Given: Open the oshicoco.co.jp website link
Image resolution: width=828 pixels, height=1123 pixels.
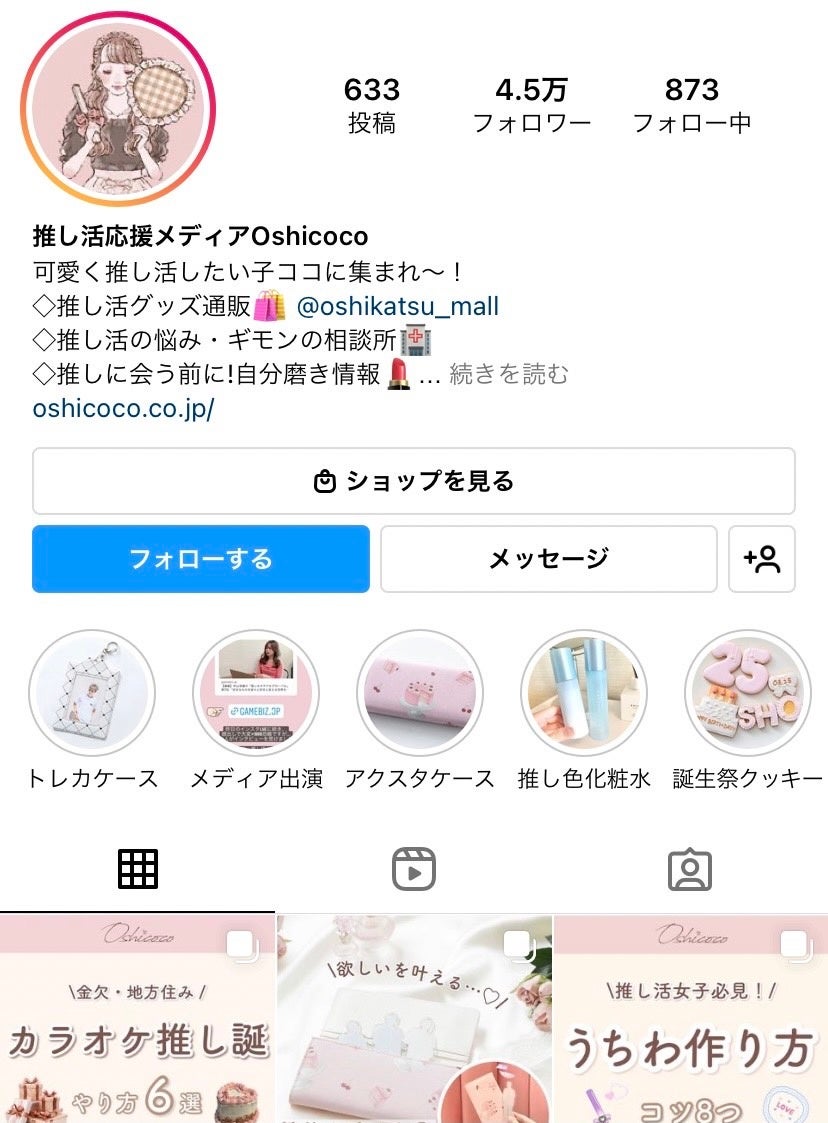Looking at the screenshot, I should [123, 409].
